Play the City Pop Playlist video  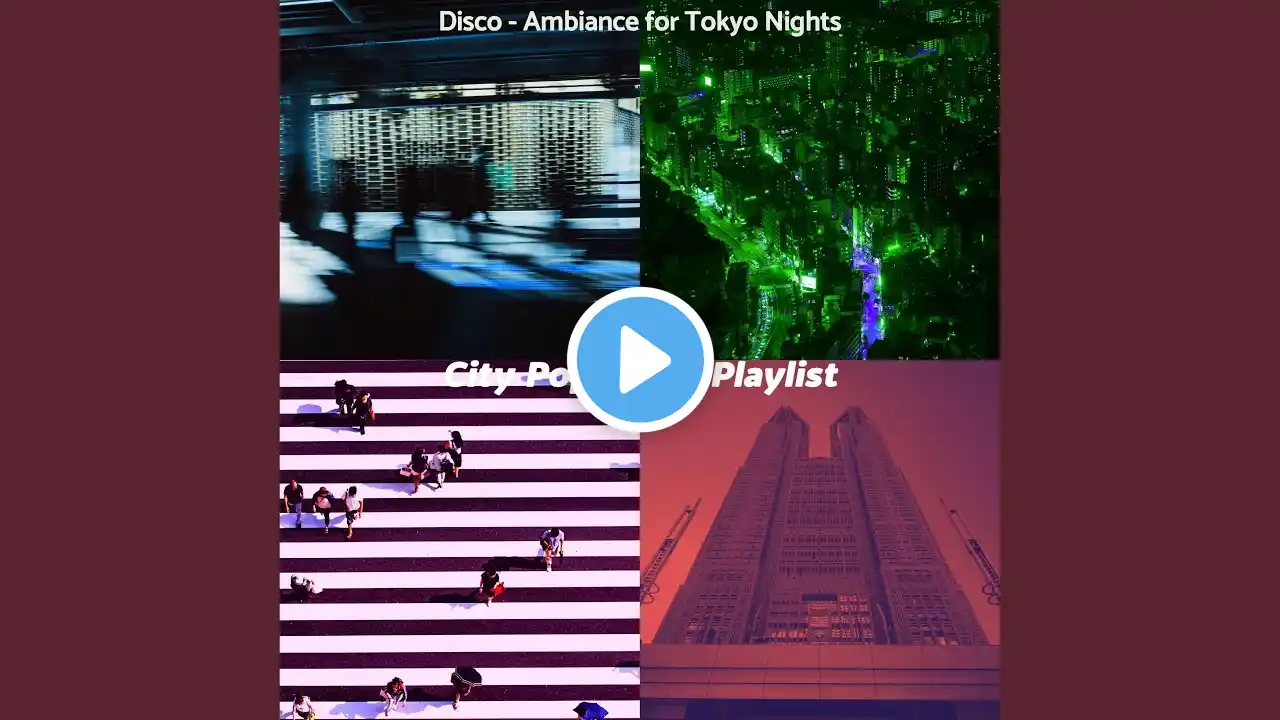pyautogui.click(x=640, y=359)
